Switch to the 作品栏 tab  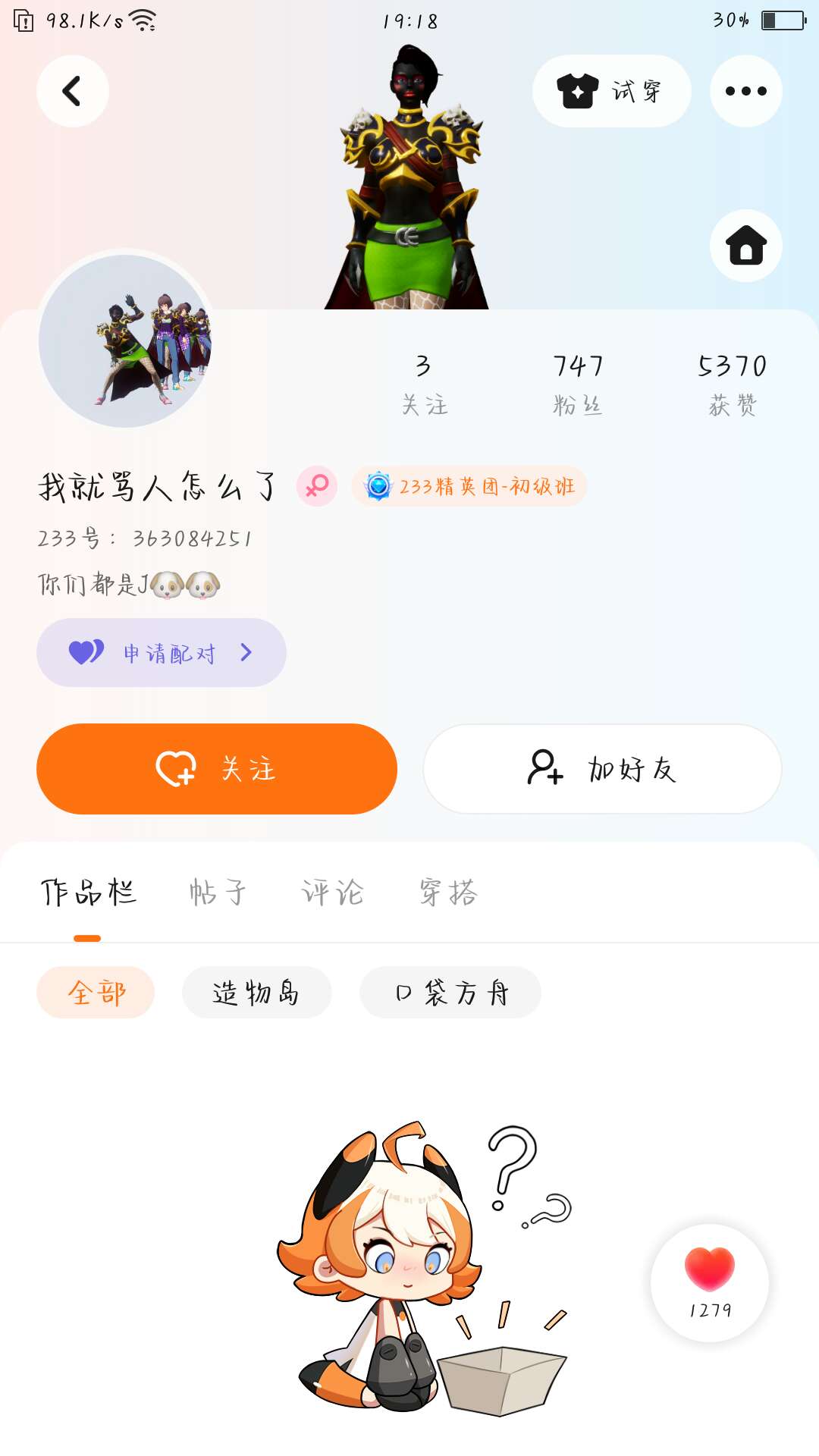88,893
